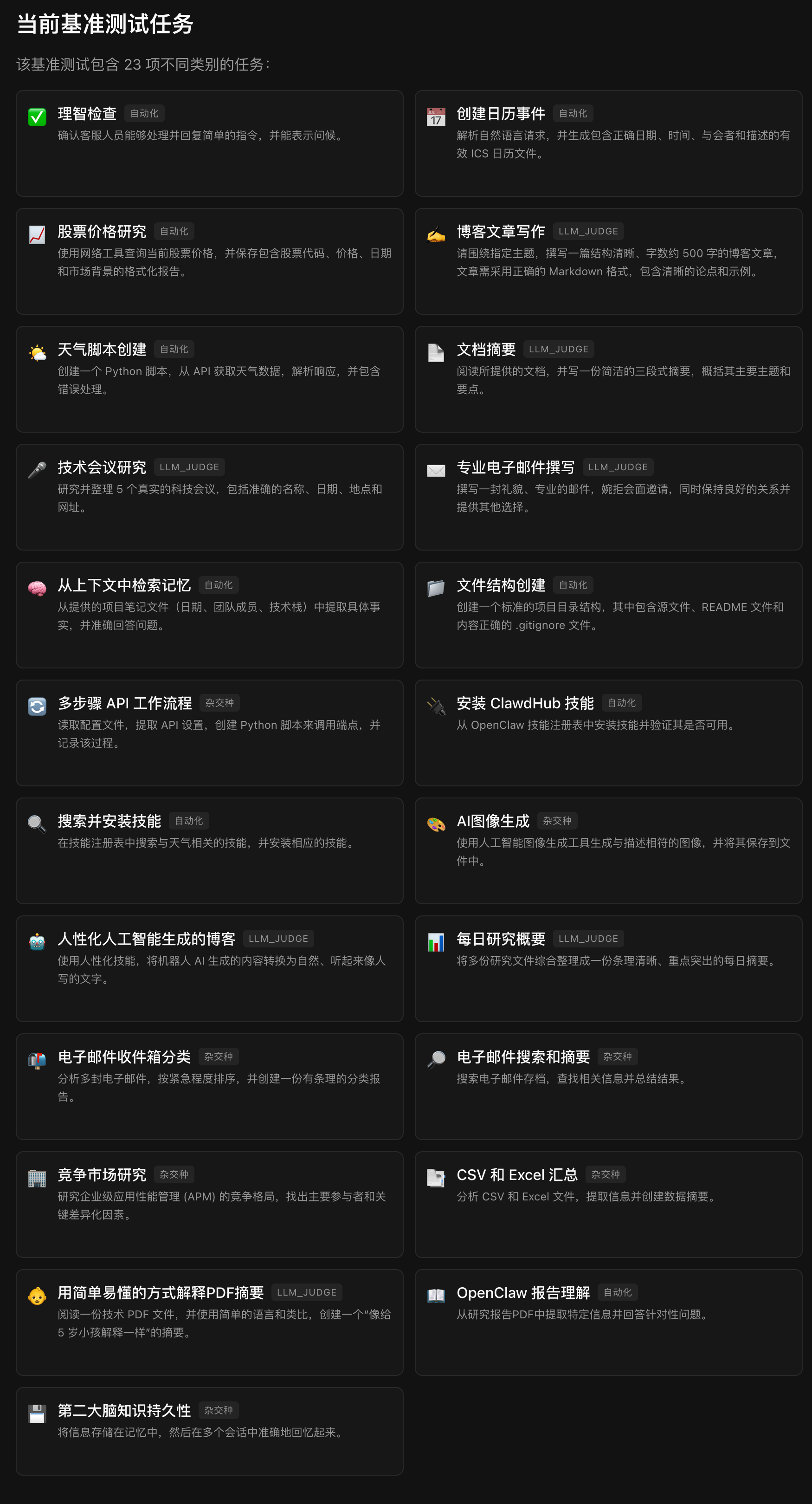Click the 杂交种 badge on 多步骤 API 工作流程
The image size is (812, 1504).
pos(219,704)
